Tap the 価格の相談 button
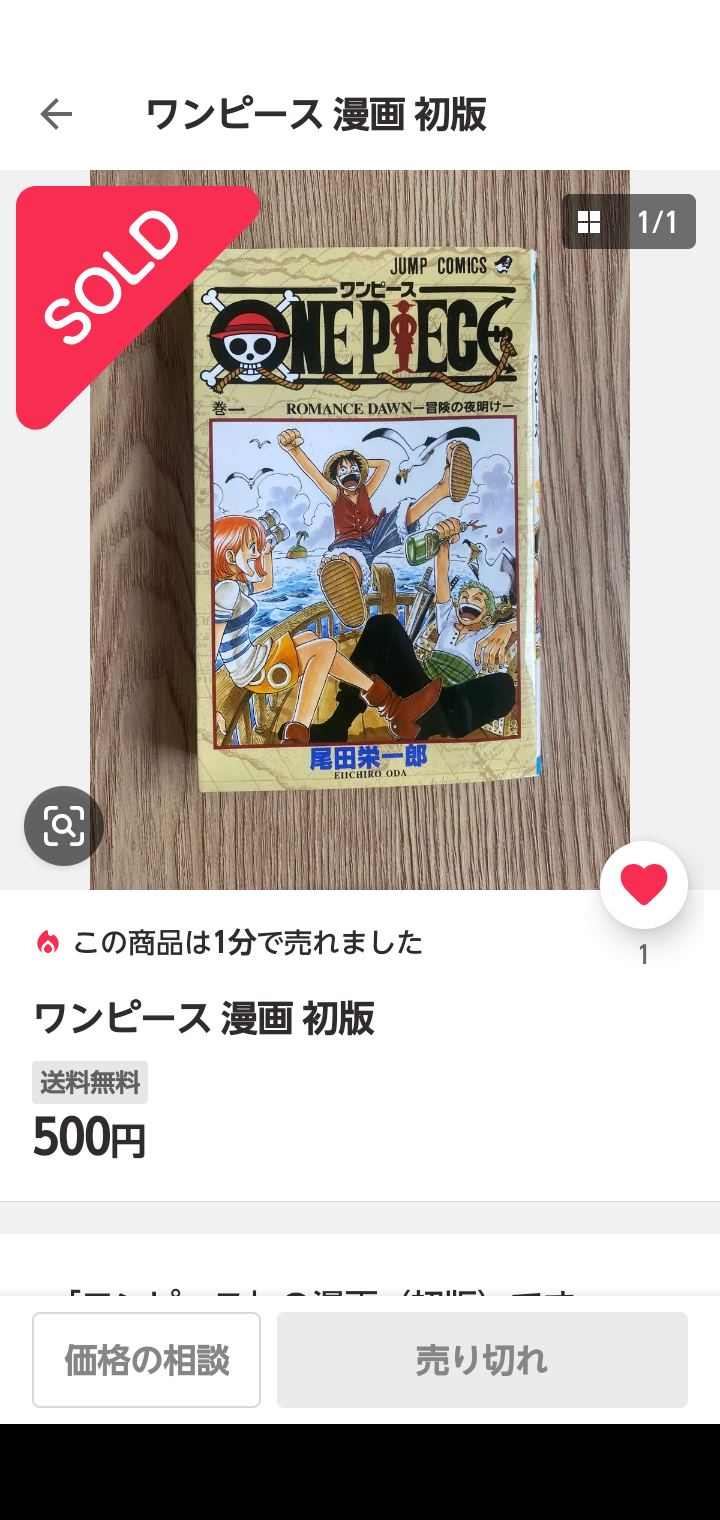The height and width of the screenshot is (1520, 720). point(146,1360)
